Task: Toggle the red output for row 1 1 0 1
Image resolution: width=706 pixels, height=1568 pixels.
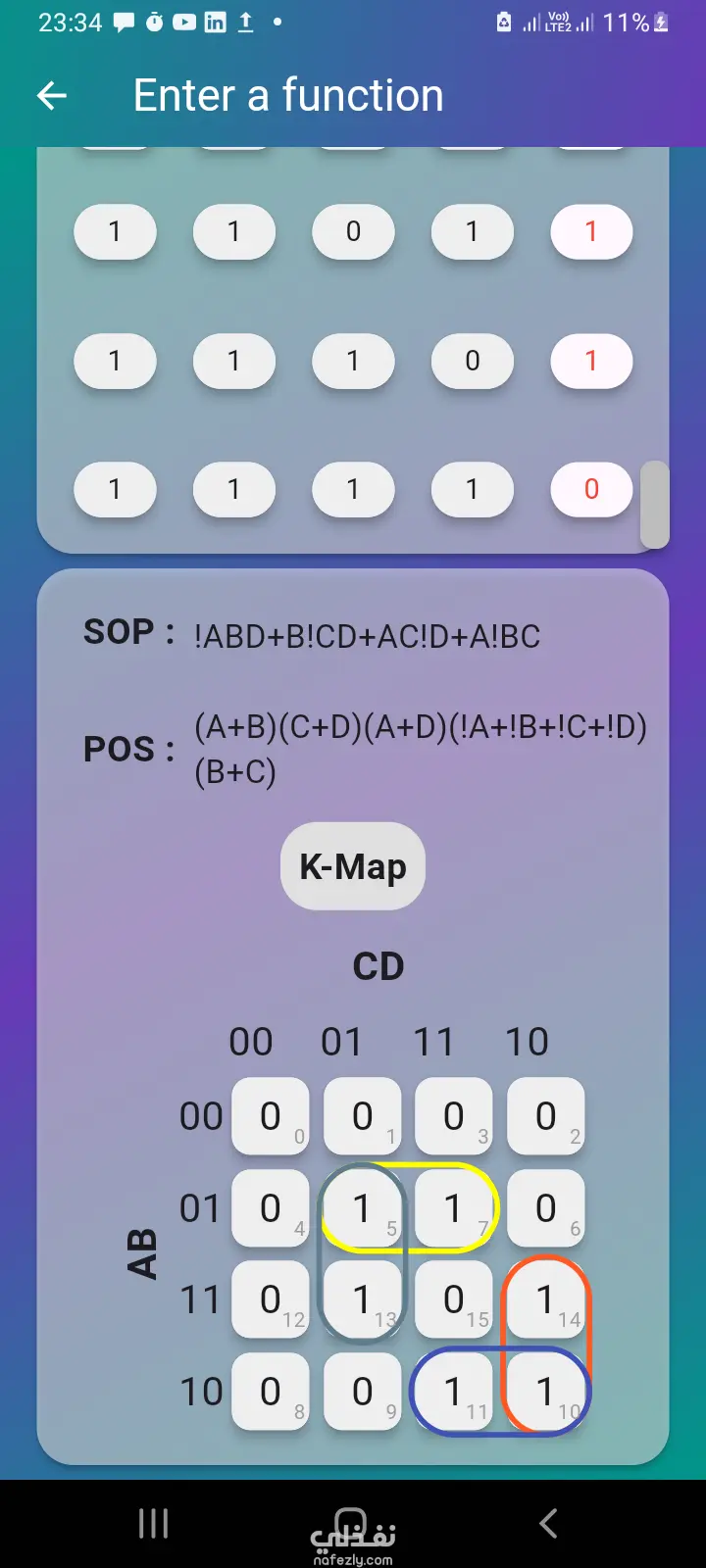Action: pyautogui.click(x=591, y=232)
